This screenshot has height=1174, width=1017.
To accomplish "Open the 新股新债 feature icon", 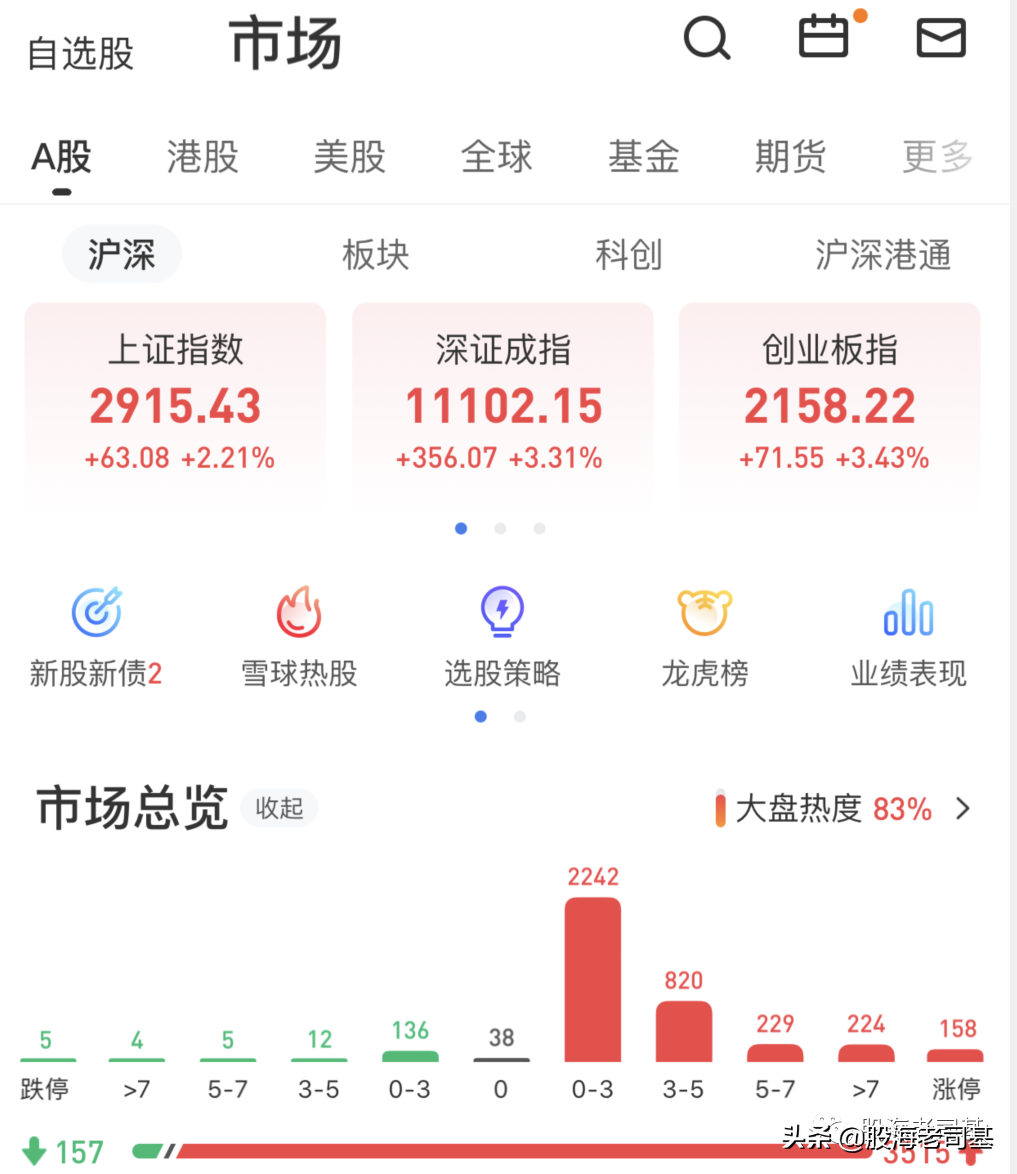I will pyautogui.click(x=95, y=612).
